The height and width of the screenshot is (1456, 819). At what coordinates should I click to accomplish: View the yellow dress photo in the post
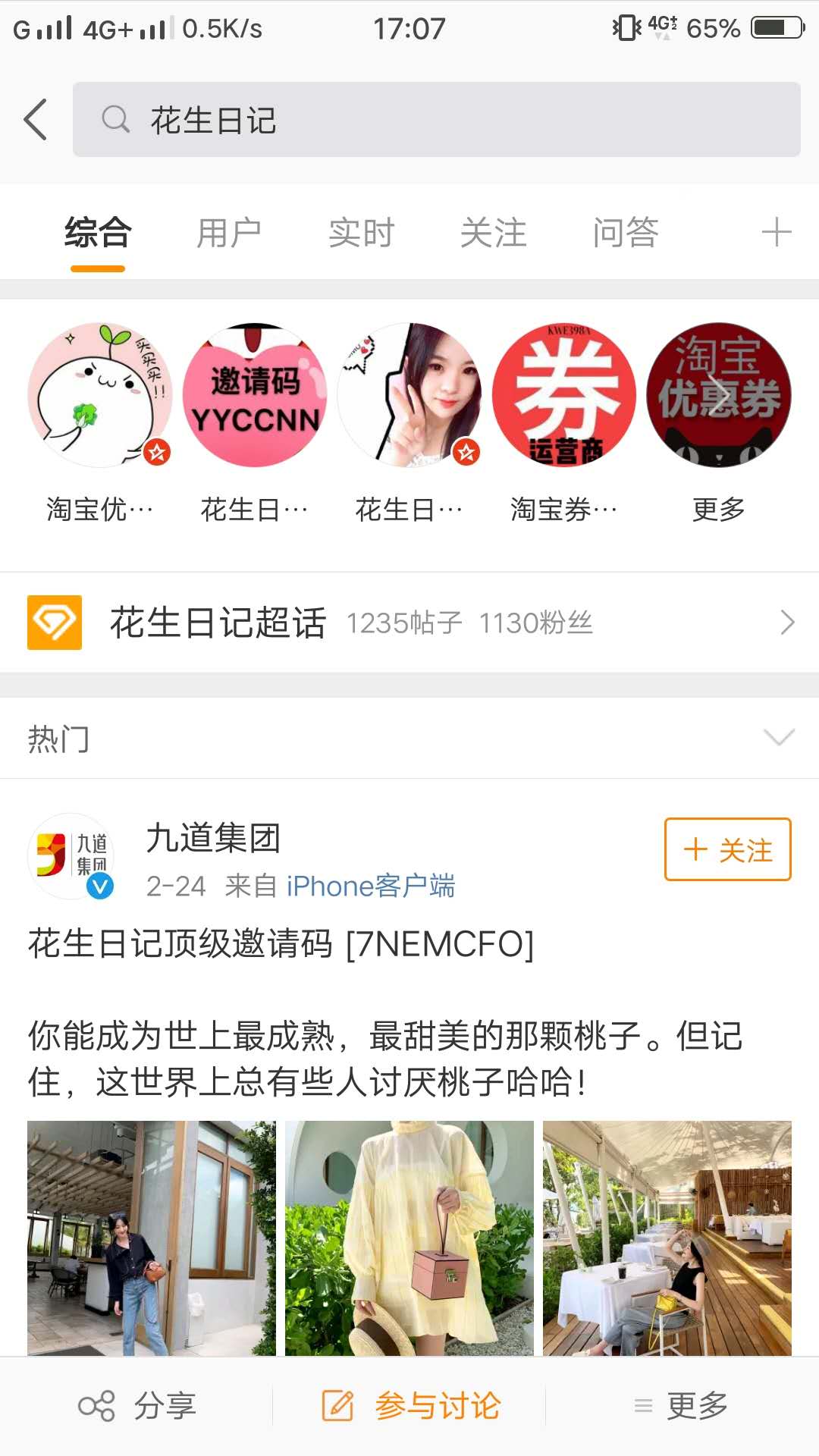(409, 1238)
